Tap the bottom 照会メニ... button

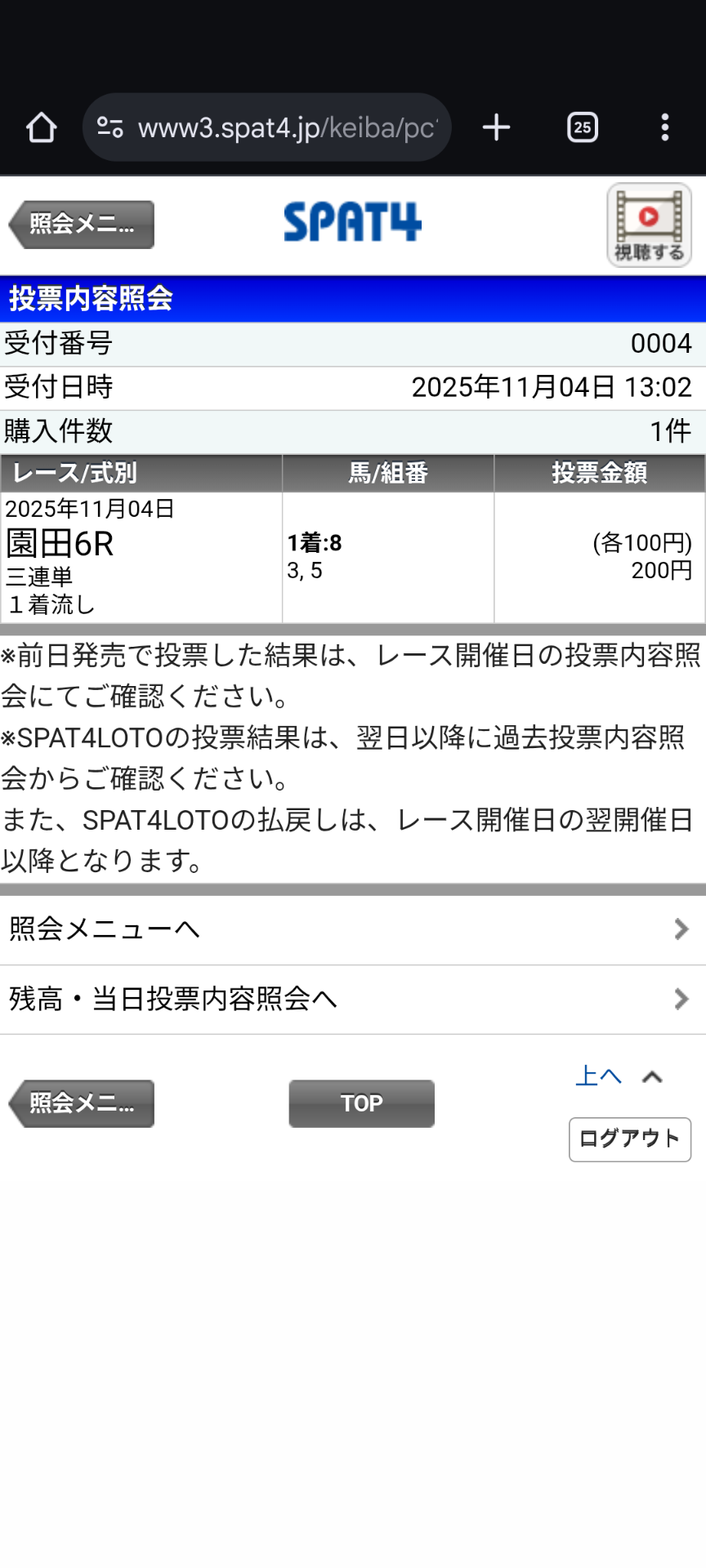click(82, 1103)
